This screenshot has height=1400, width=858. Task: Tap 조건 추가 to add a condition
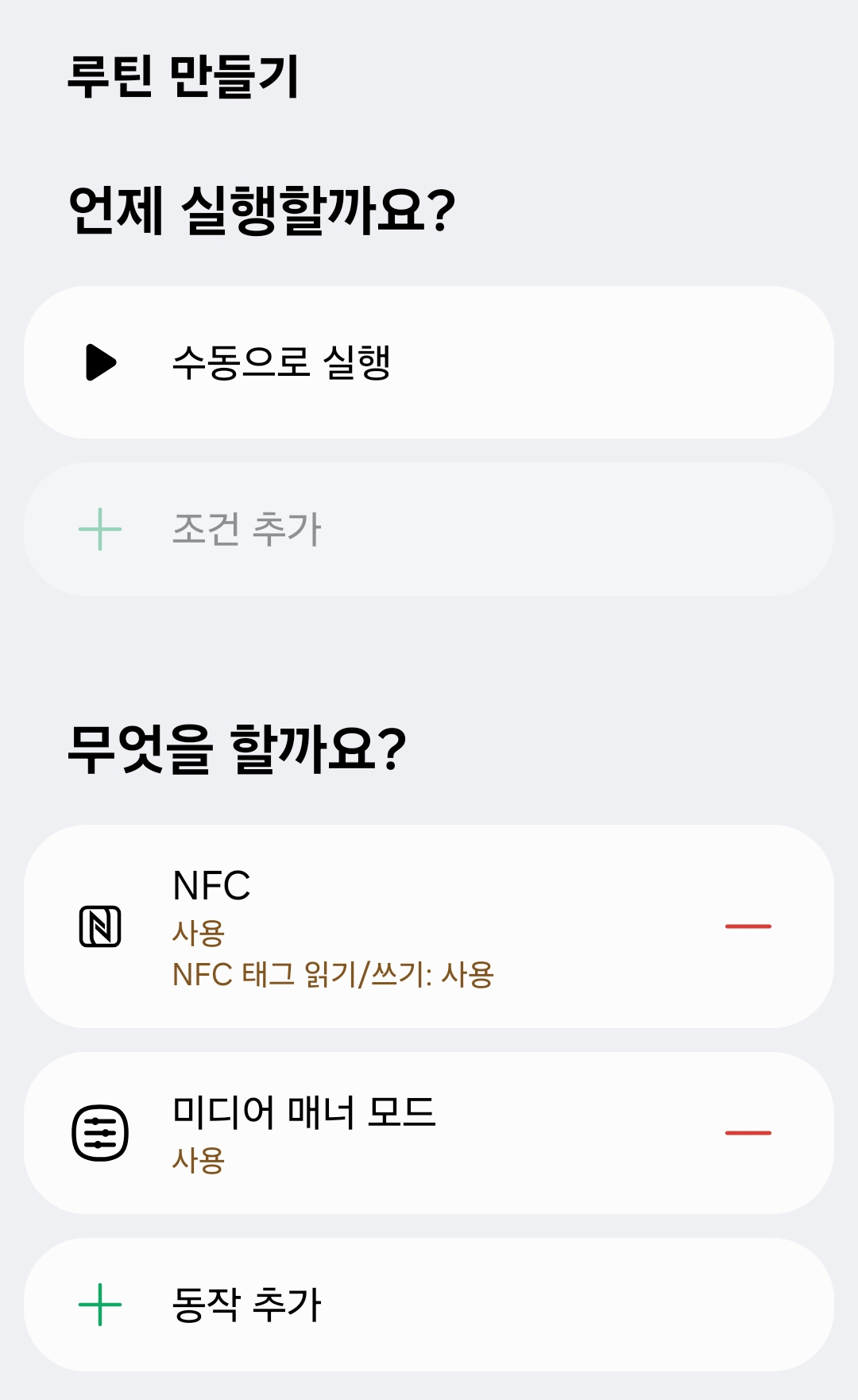pos(429,529)
